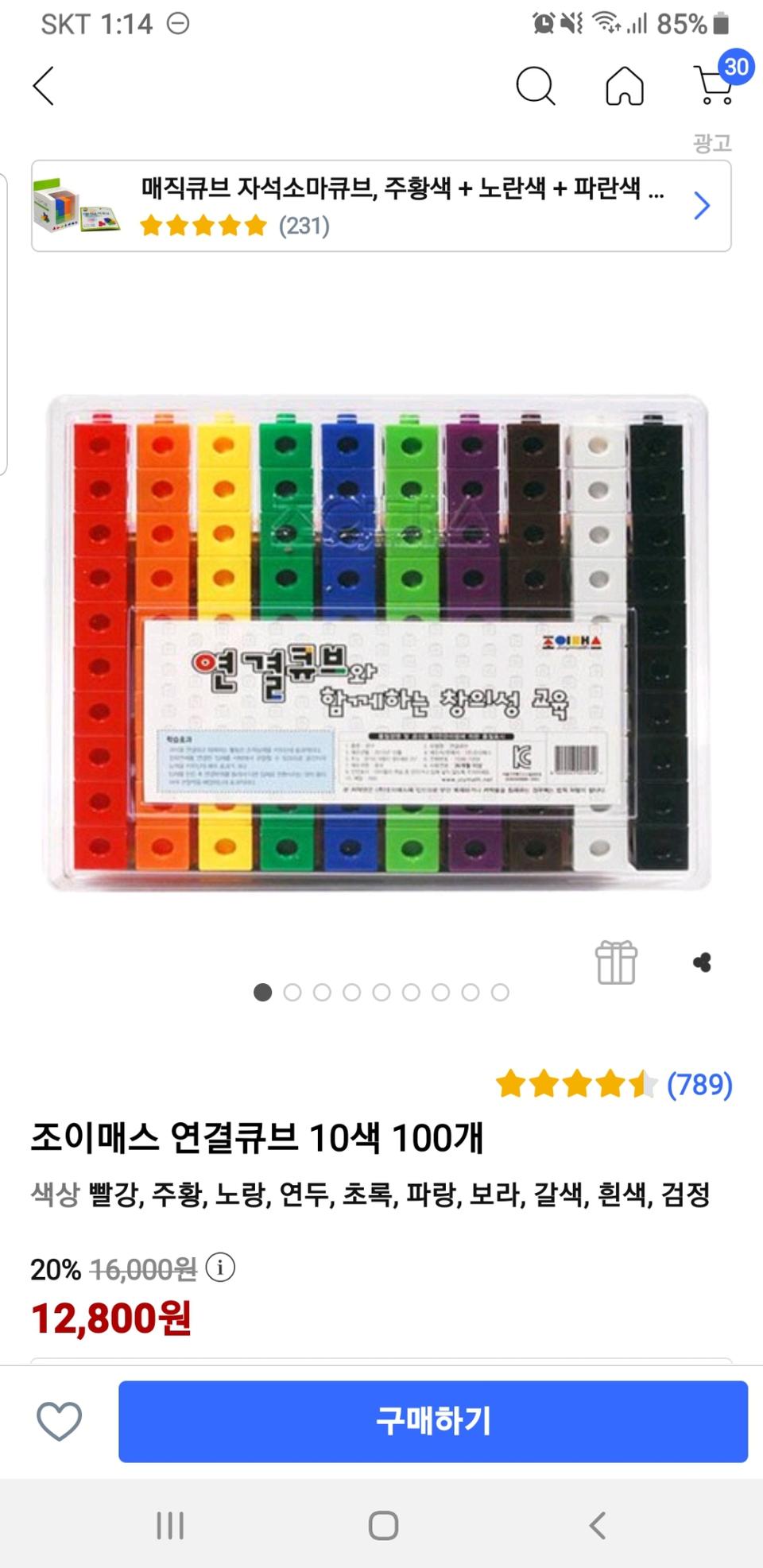
Task: Open the (789) reviews link
Action: pos(698,1083)
